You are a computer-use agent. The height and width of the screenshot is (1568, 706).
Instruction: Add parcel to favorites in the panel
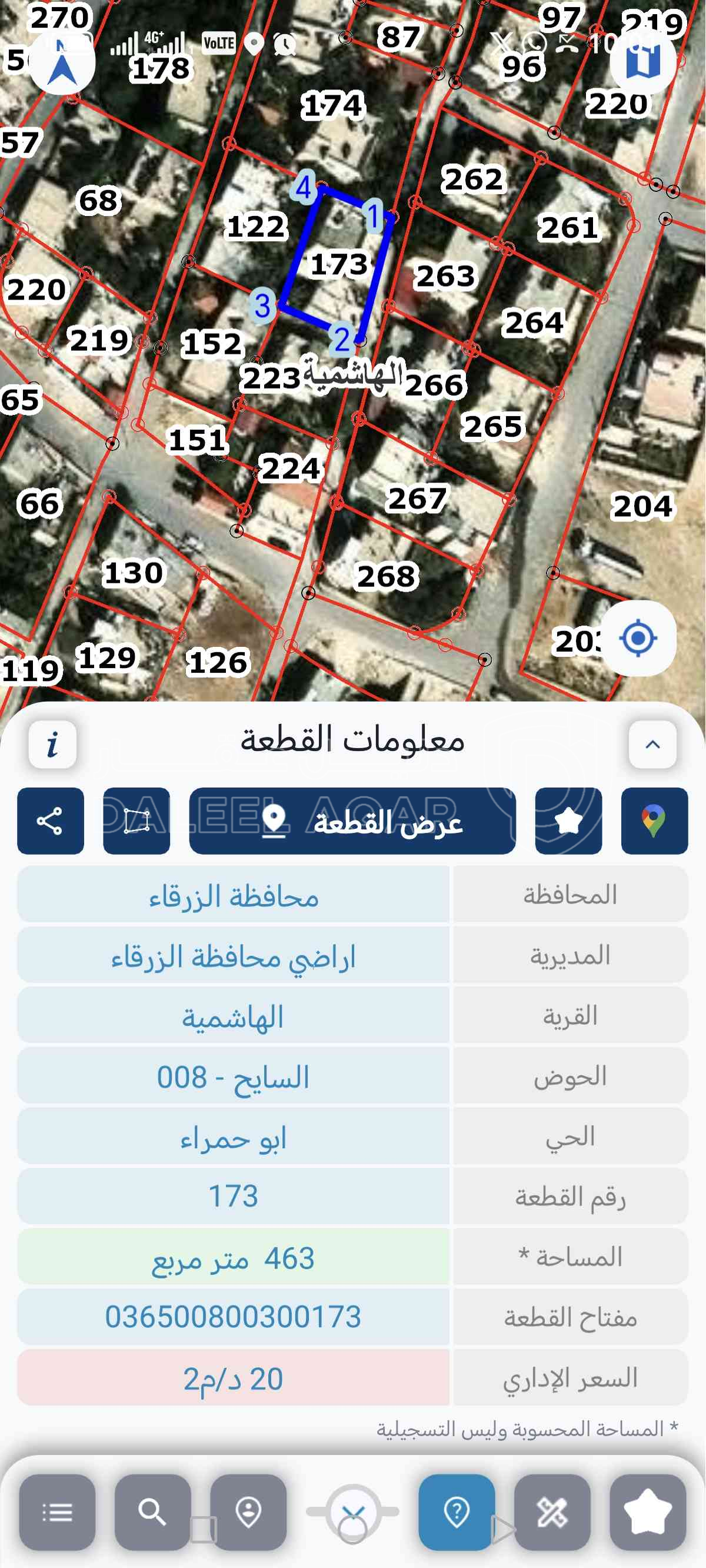click(568, 821)
